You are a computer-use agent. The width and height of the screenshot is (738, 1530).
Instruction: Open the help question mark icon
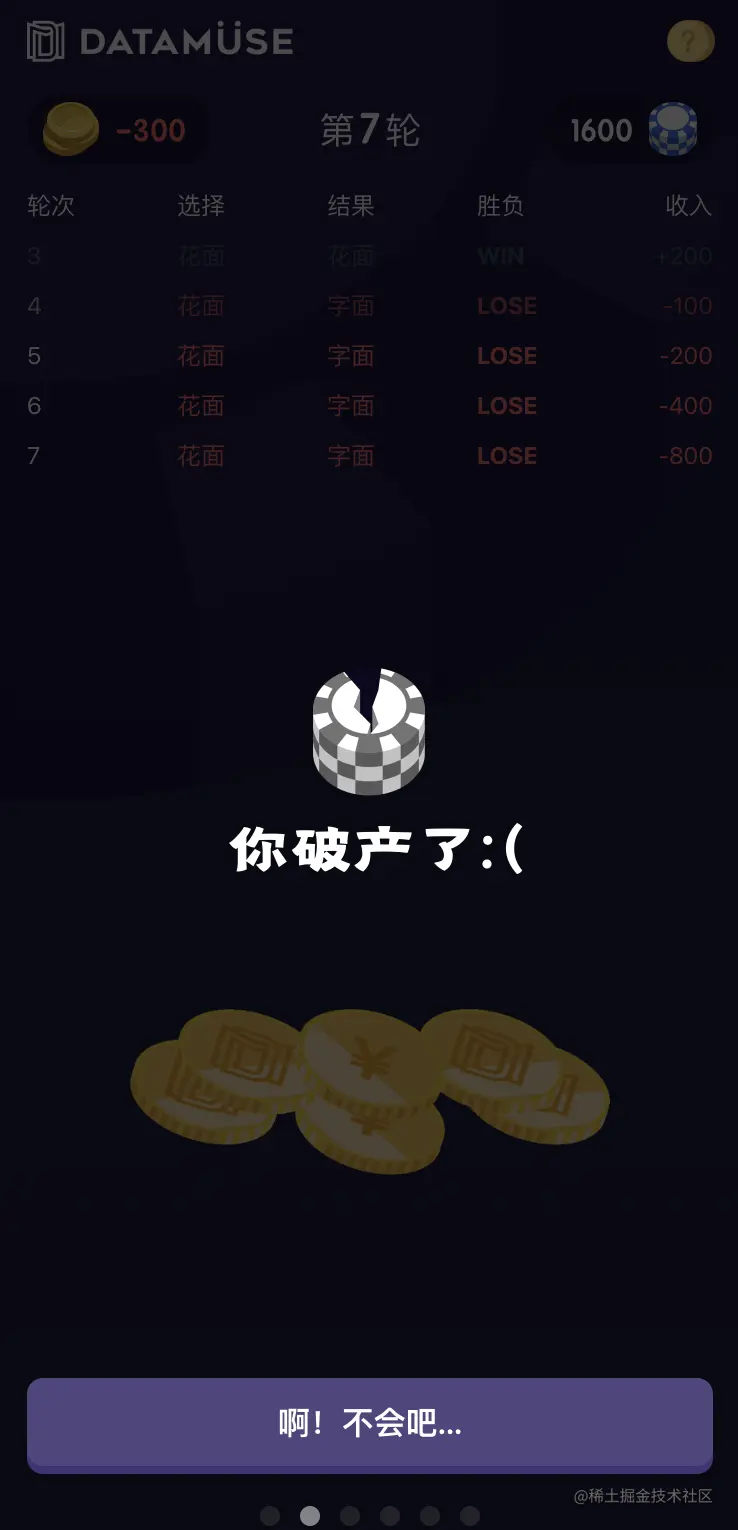(x=690, y=42)
